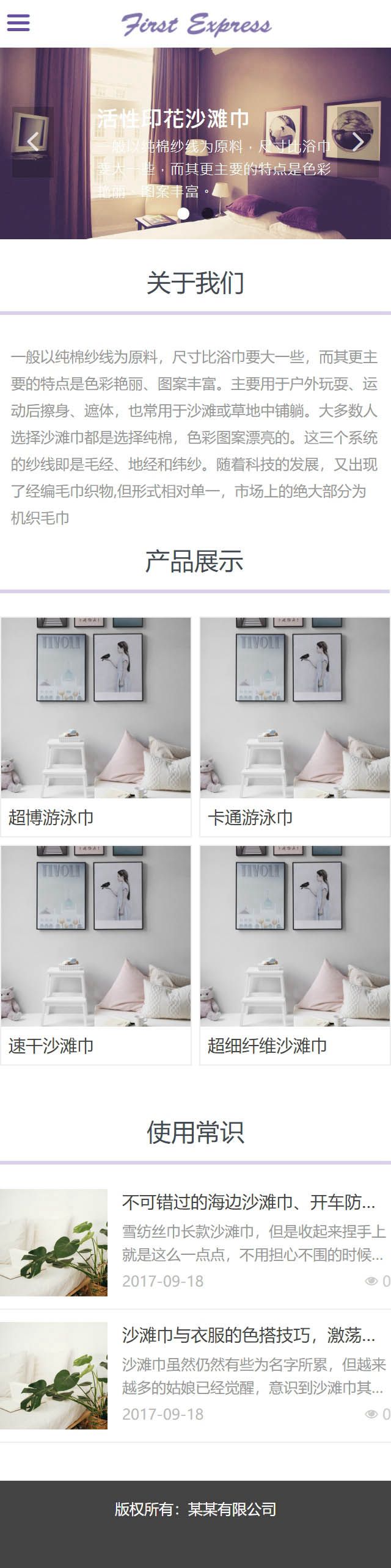View the 超细纤维沙滩巾 product
Screen dimensions: 391x1568
[295, 955]
